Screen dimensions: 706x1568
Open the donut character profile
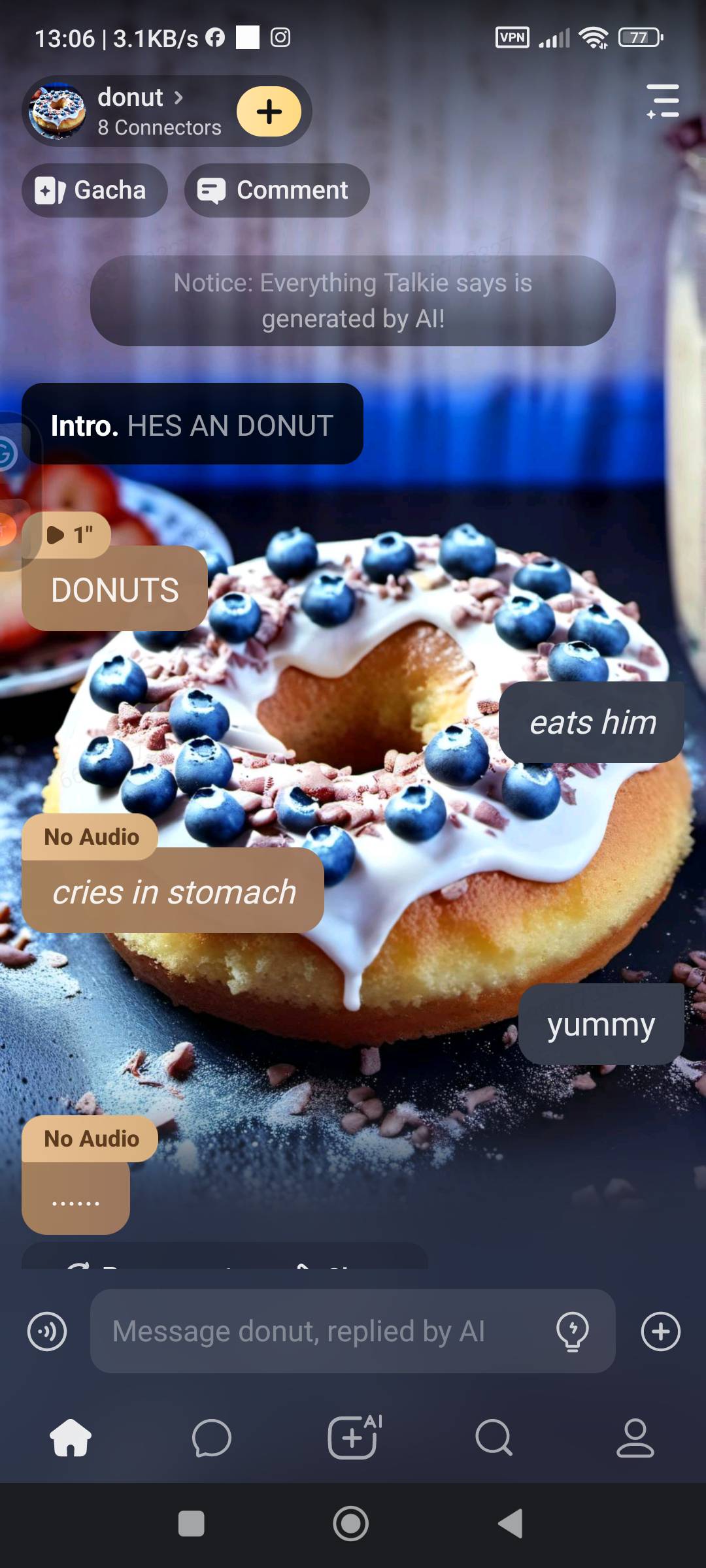[131, 111]
